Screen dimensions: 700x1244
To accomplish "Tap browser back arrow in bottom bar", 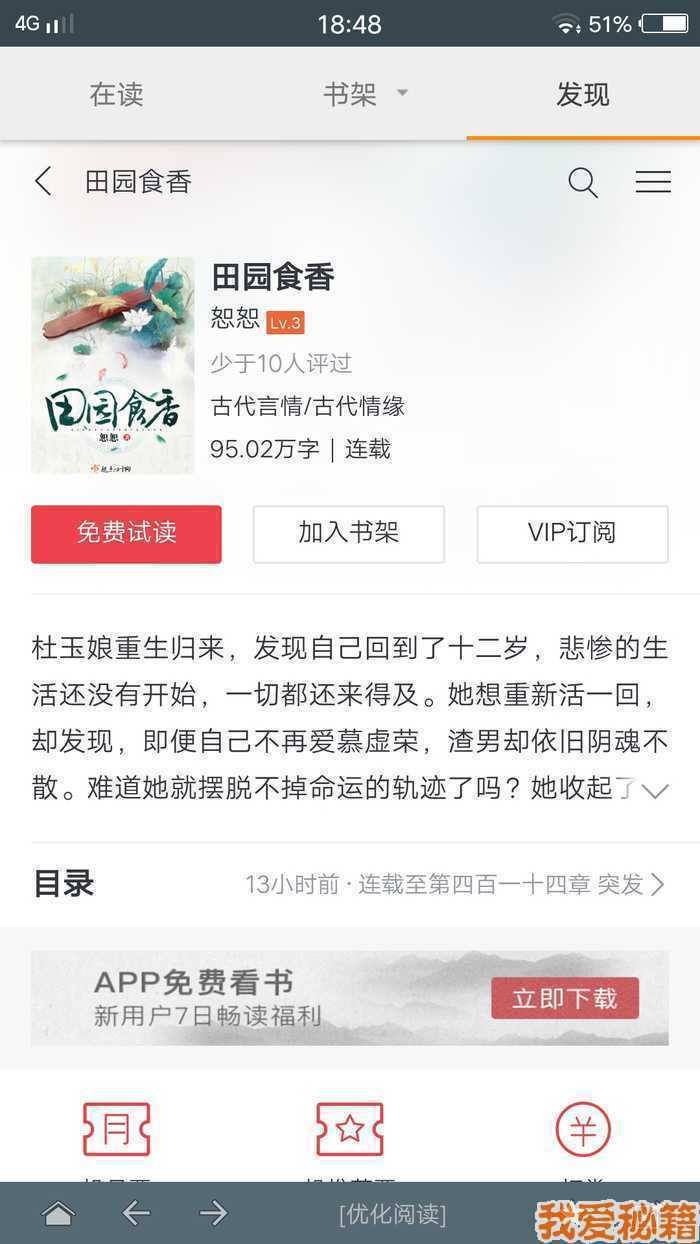I will [x=136, y=1214].
